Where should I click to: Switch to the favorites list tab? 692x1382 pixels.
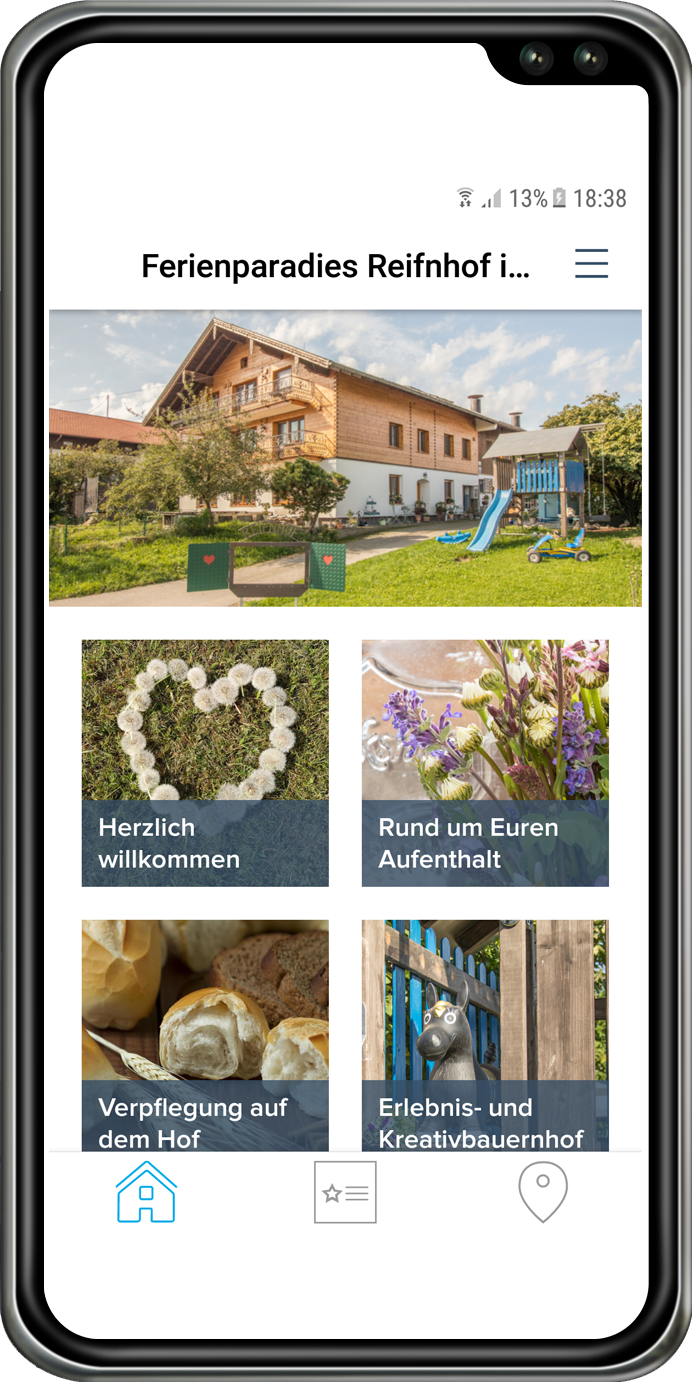345,1192
